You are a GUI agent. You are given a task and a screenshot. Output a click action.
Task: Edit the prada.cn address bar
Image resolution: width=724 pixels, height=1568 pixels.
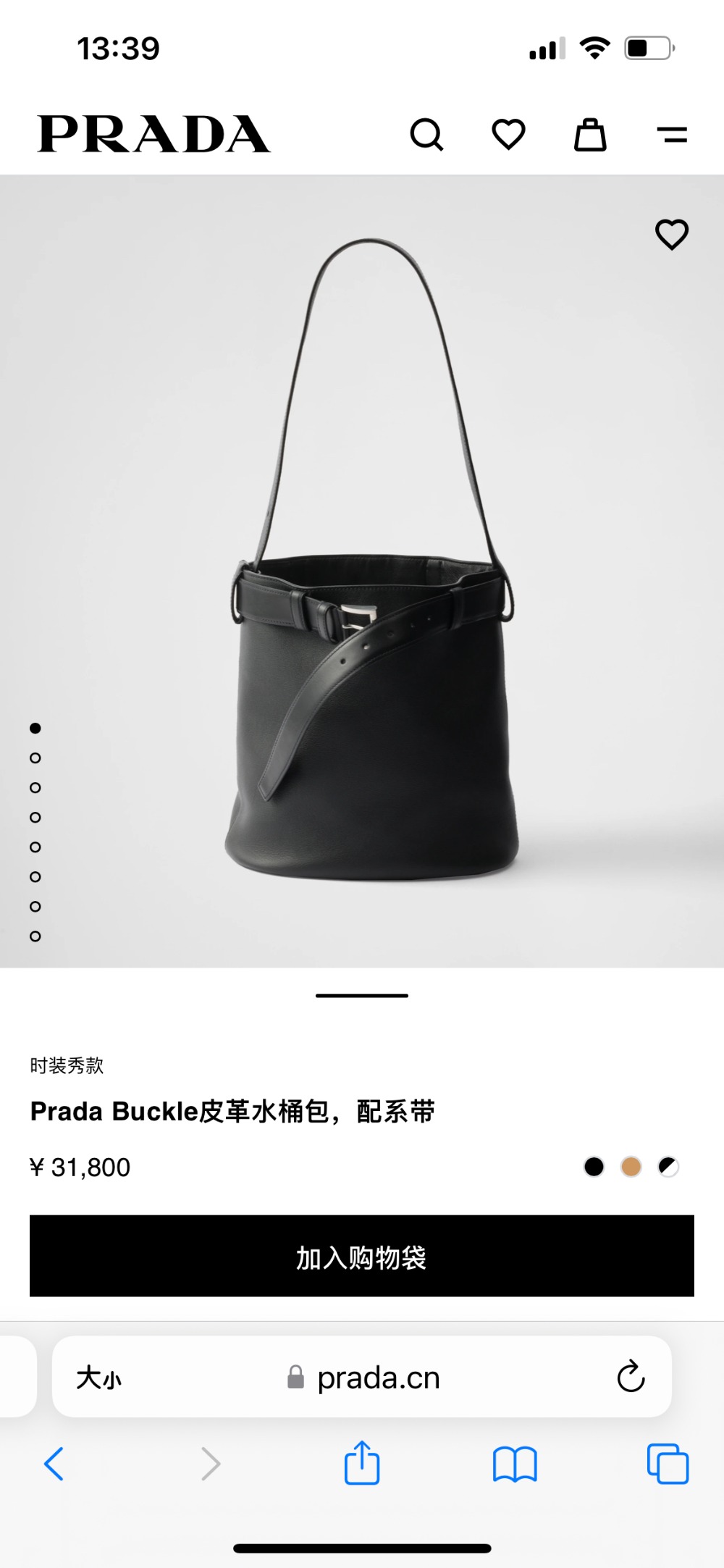coord(376,1378)
